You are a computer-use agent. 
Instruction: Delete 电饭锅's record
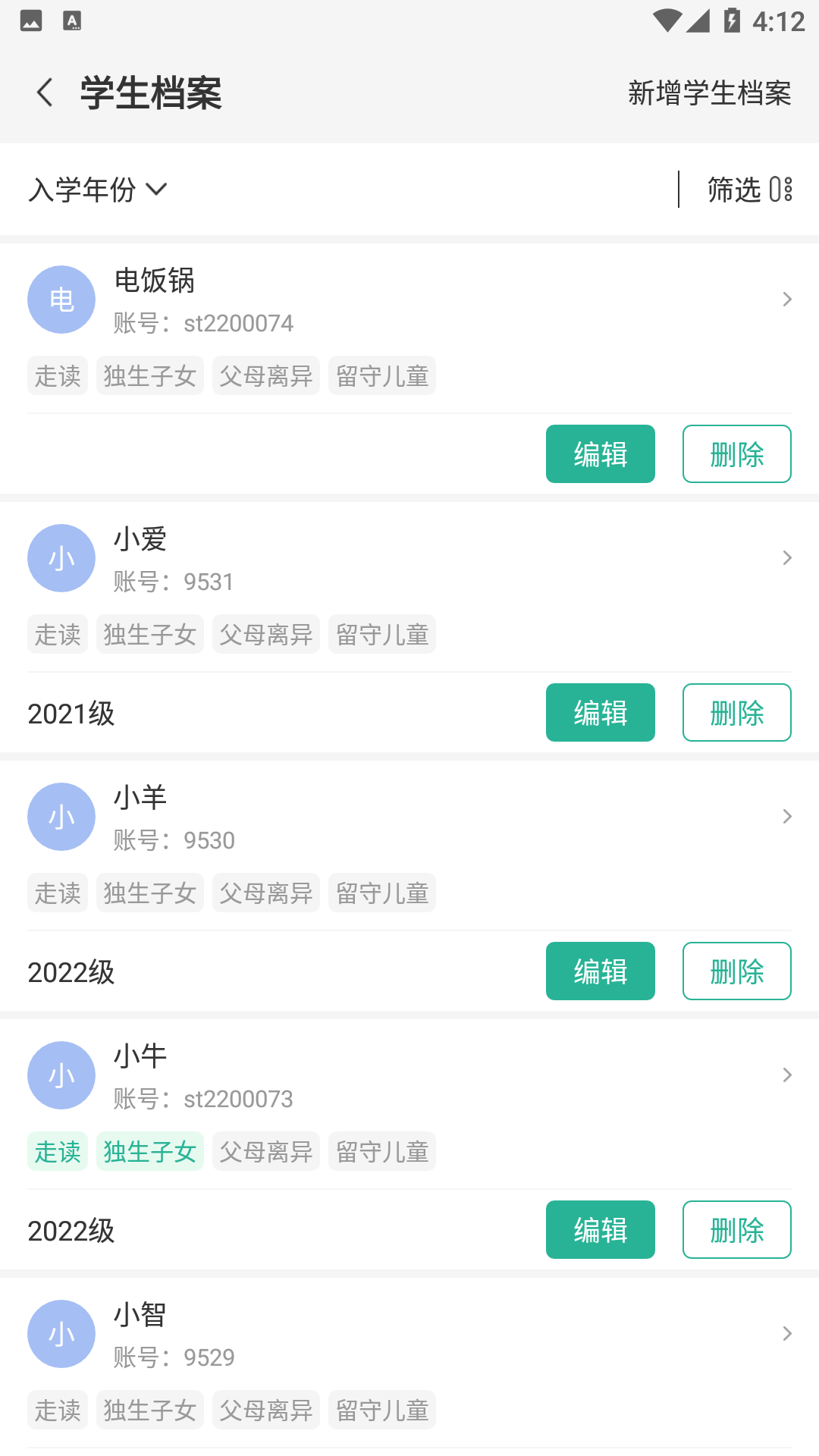click(x=737, y=454)
